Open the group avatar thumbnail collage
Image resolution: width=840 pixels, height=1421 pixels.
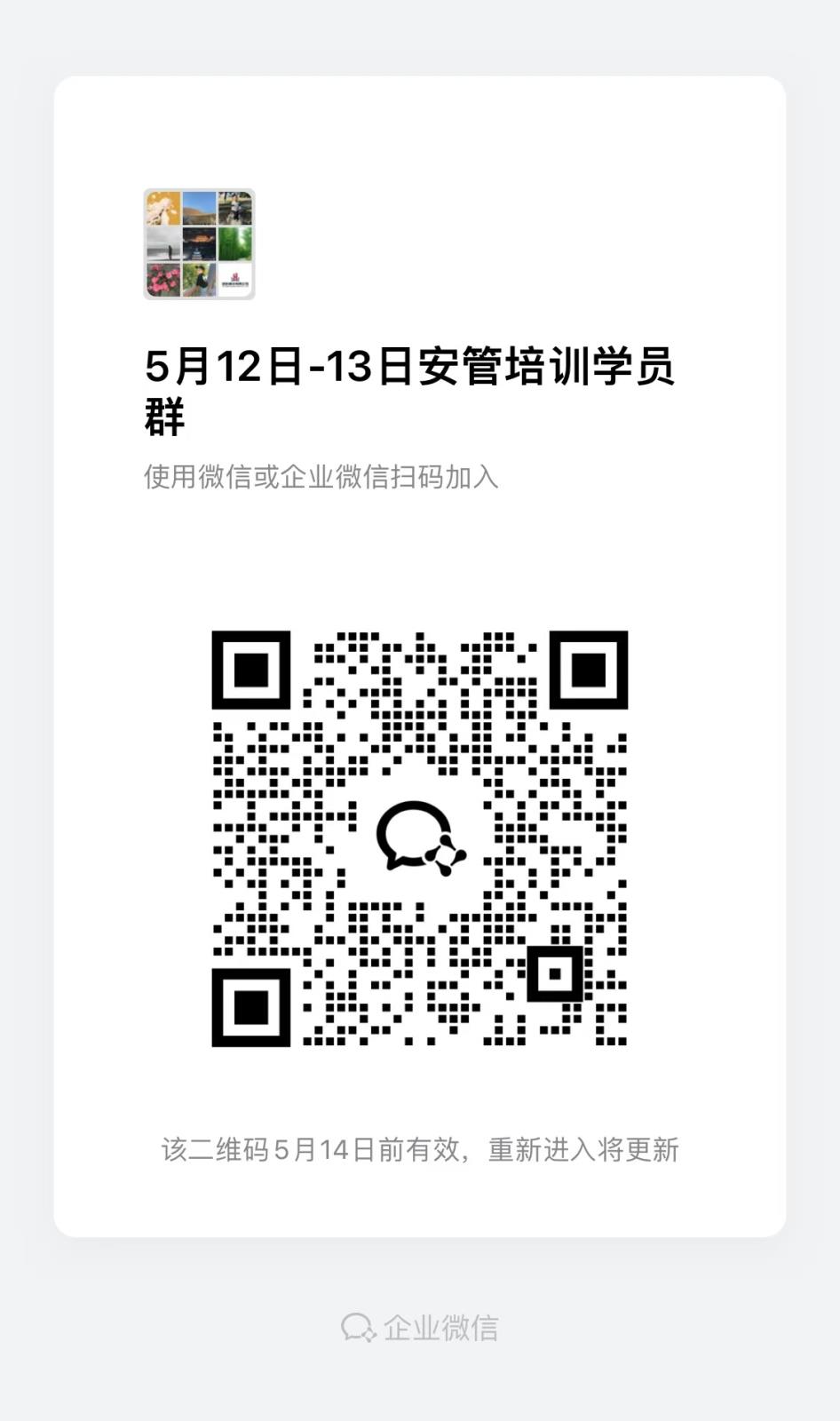tap(199, 244)
